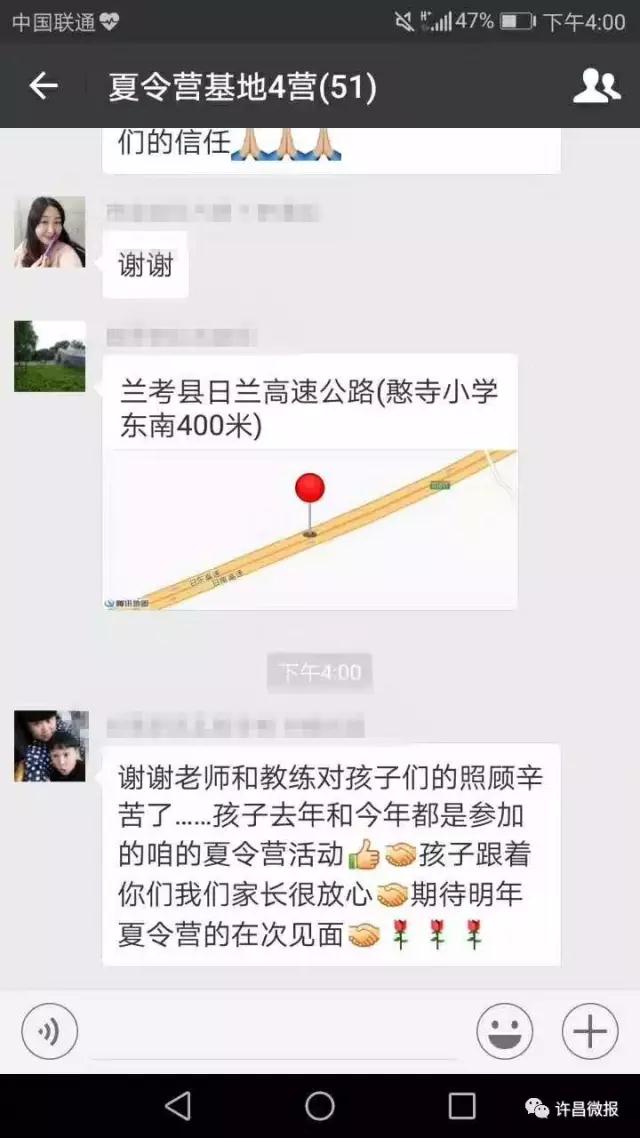
Task: Open the shared 兰考县日兰高速公路 location
Action: pyautogui.click(x=311, y=482)
